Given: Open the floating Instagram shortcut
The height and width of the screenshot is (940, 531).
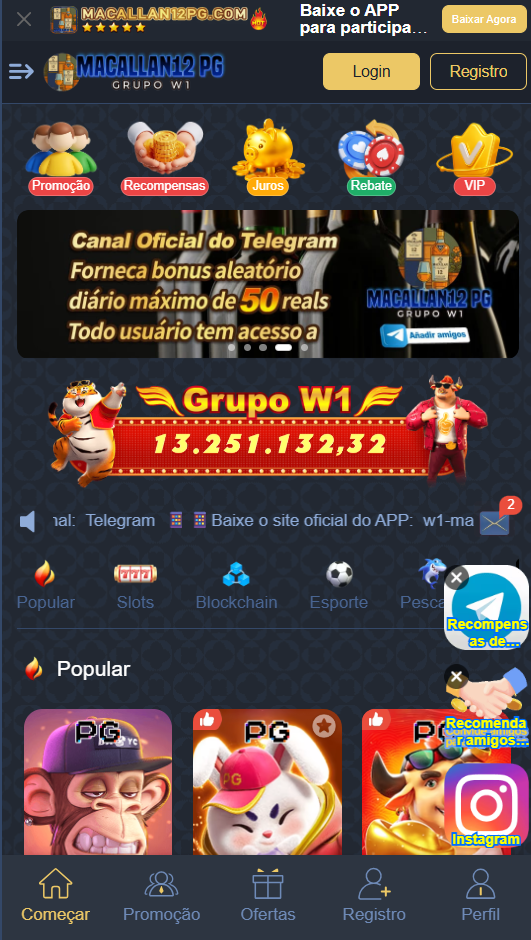Looking at the screenshot, I should [487, 805].
